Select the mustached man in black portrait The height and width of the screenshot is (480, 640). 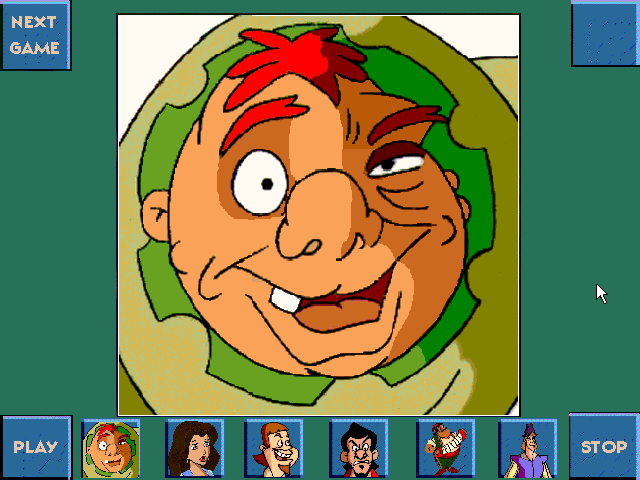tap(358, 449)
